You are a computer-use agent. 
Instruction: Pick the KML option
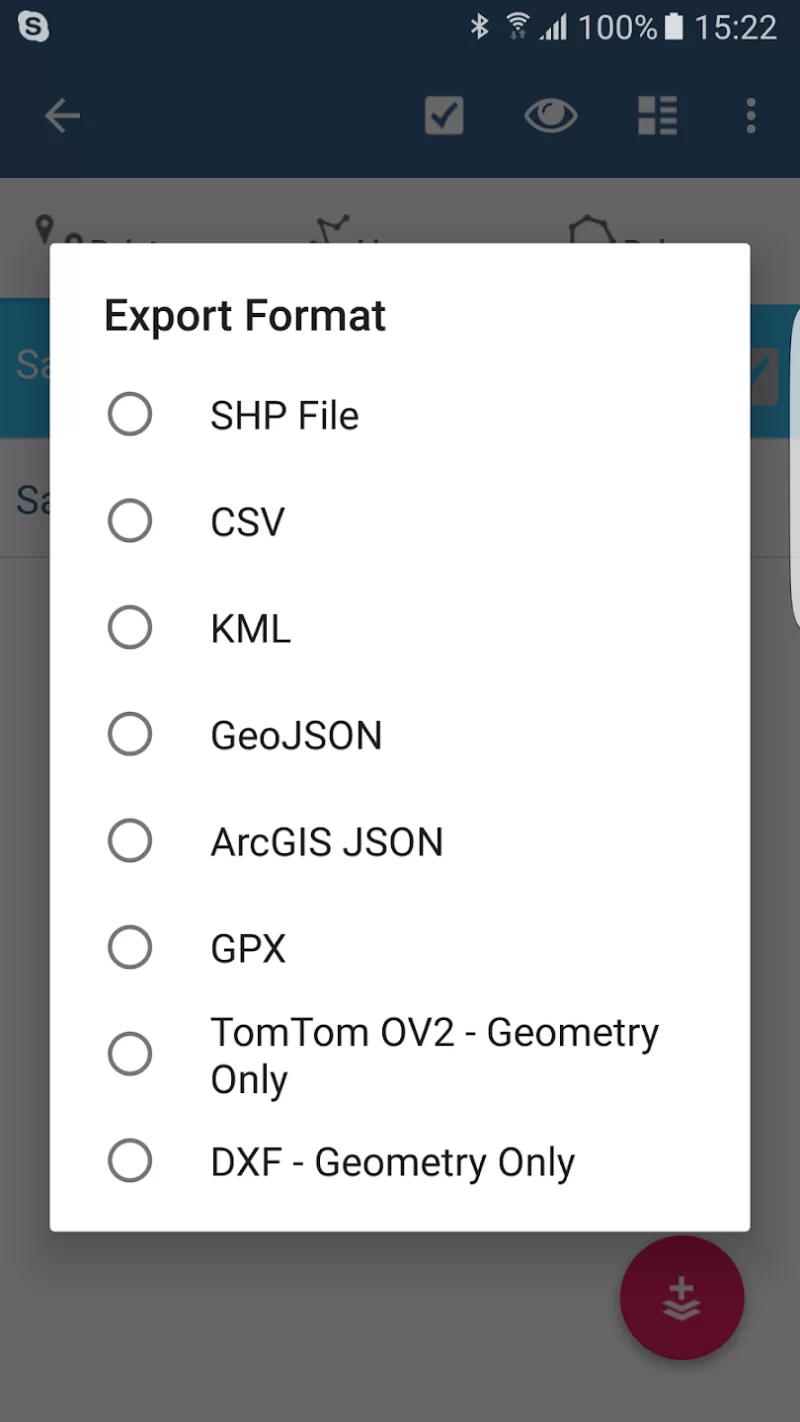point(130,629)
